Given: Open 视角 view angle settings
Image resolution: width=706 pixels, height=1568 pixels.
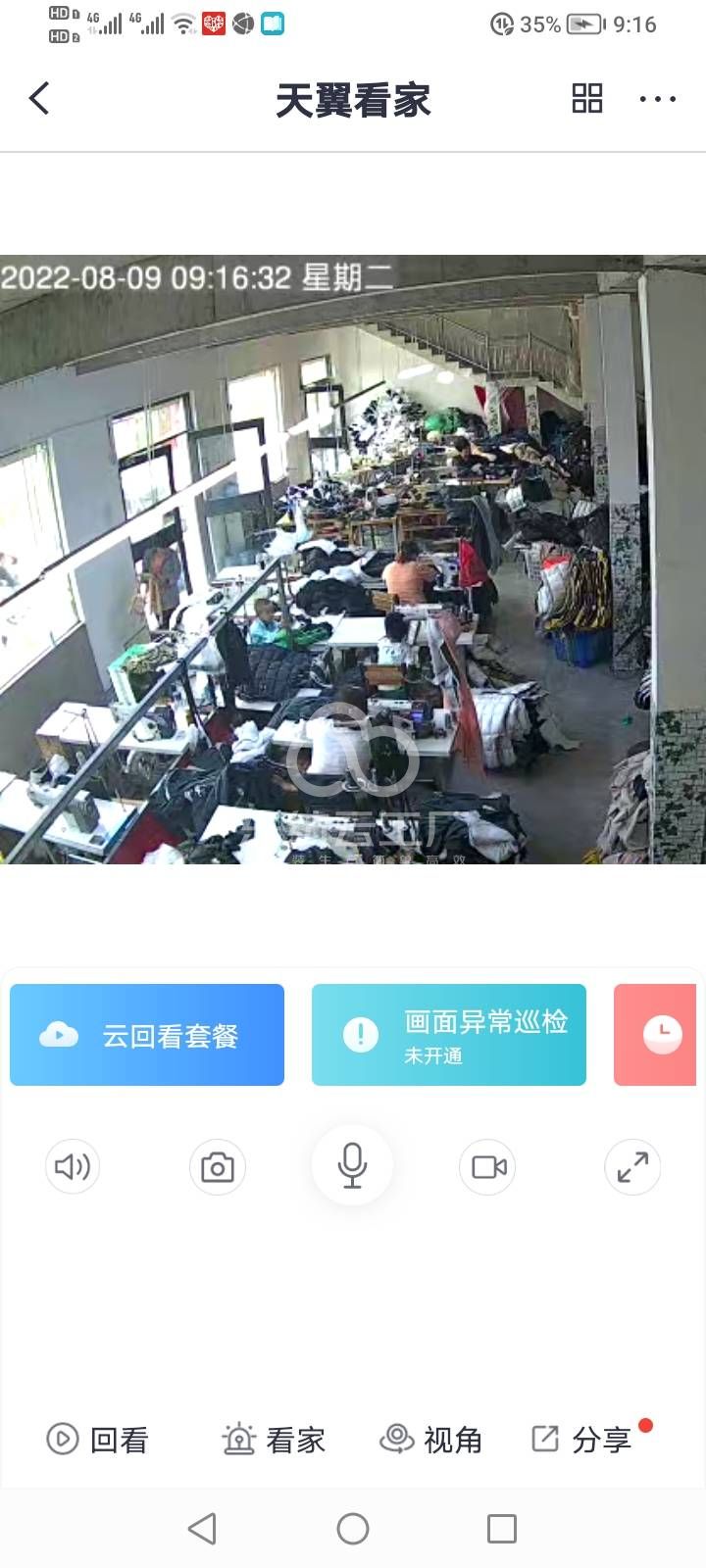Looking at the screenshot, I should click(x=431, y=1440).
